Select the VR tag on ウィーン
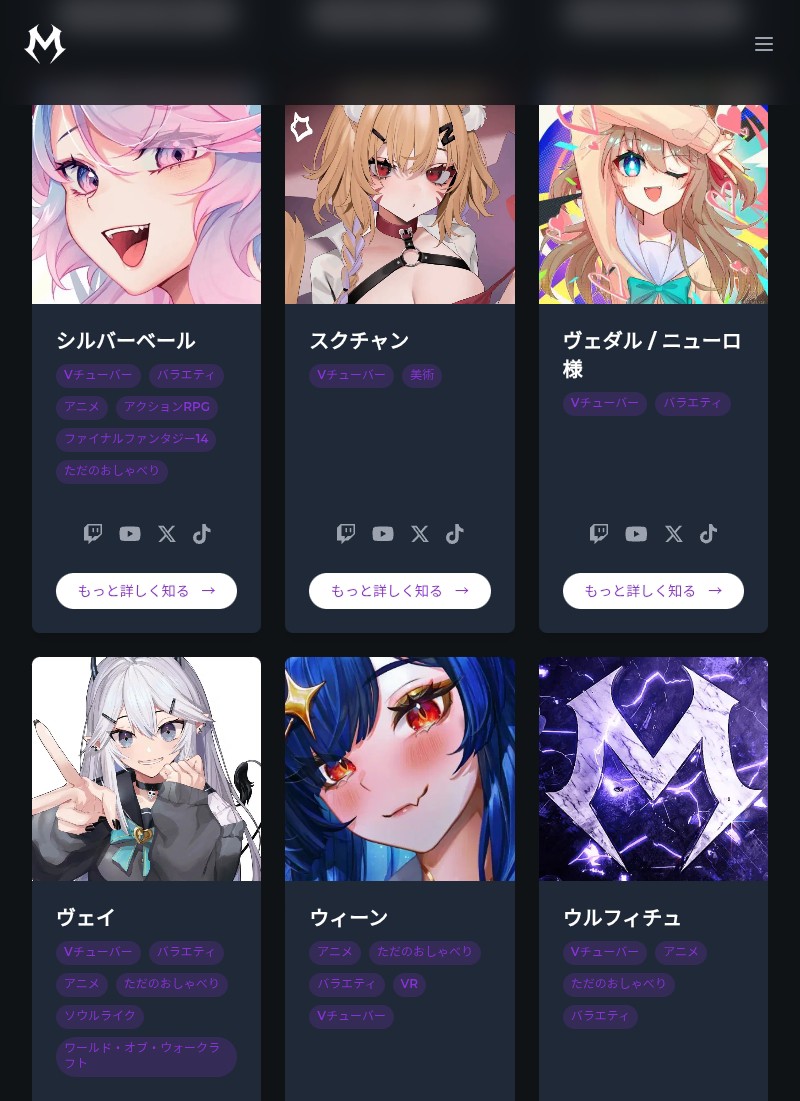Viewport: 800px width, 1101px height. coord(409,984)
